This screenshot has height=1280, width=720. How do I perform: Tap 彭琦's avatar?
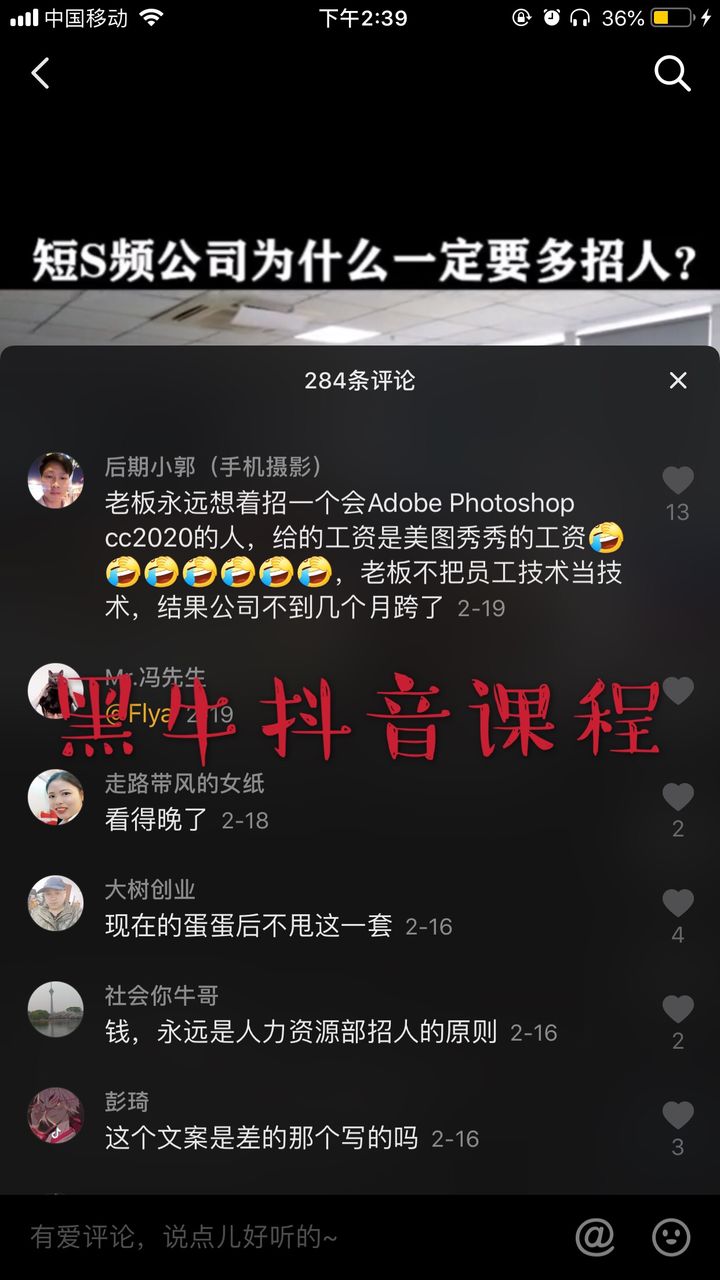[56, 1115]
